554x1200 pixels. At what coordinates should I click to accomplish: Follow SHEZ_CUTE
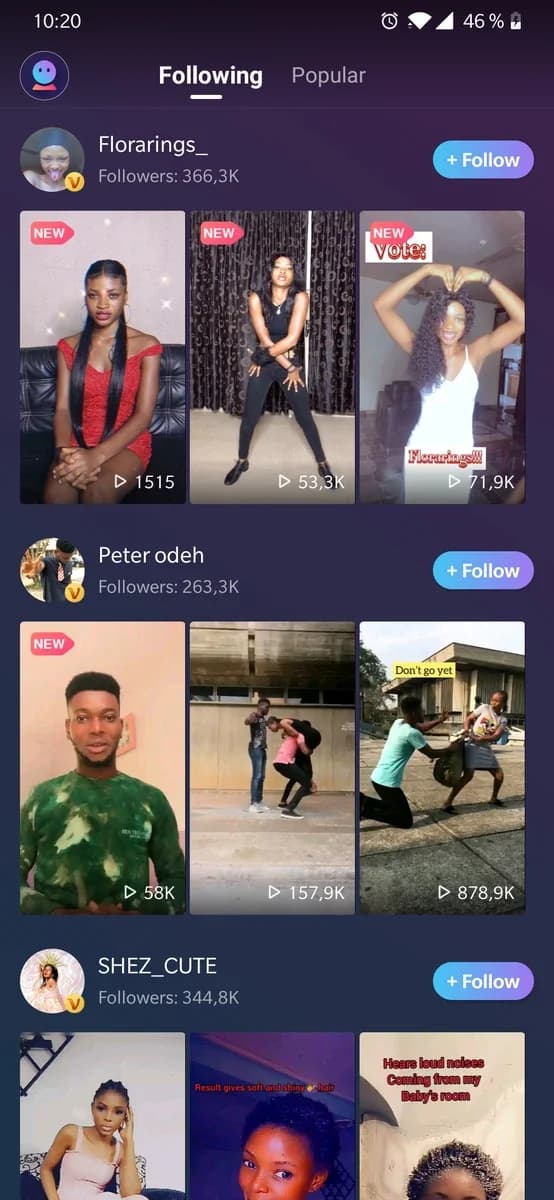click(483, 982)
